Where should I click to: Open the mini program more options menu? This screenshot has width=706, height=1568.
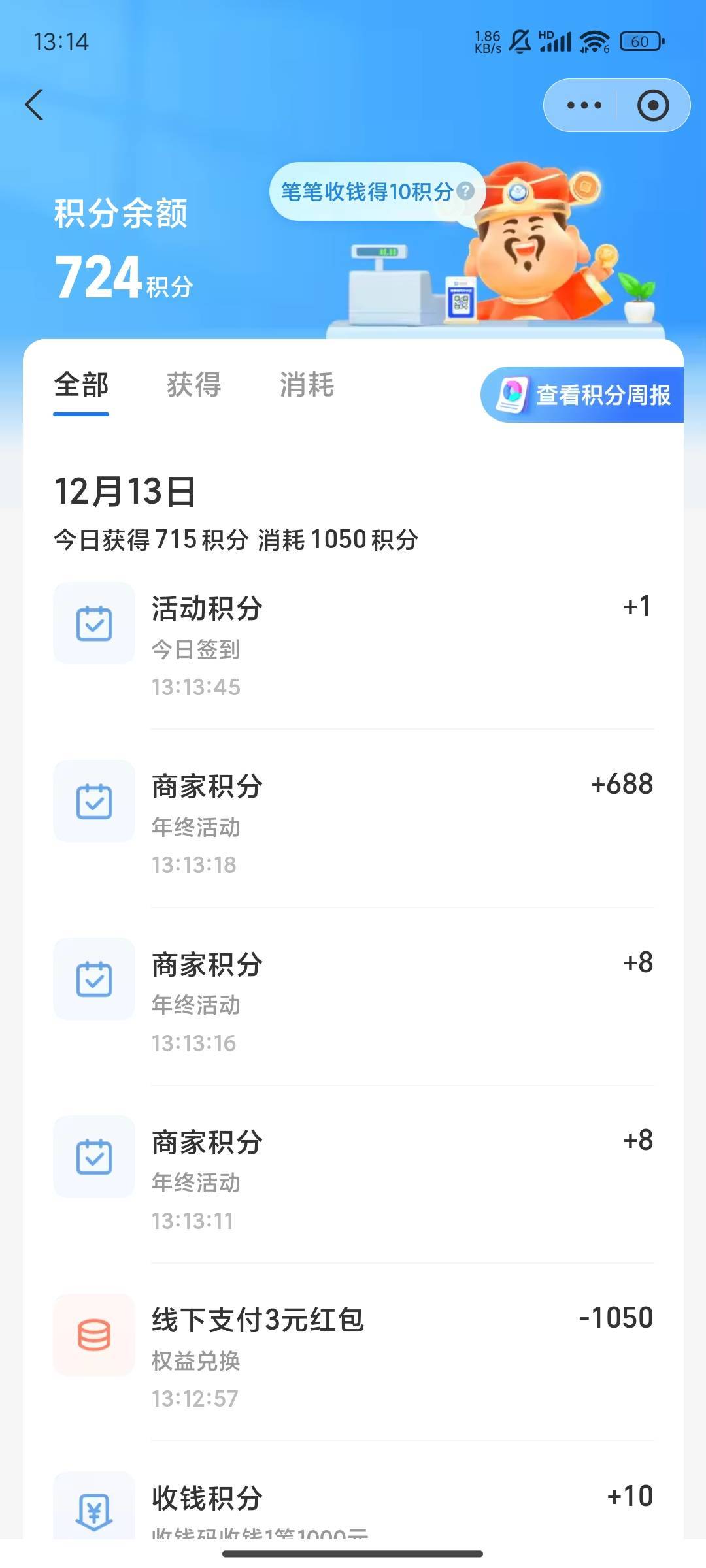[x=584, y=105]
